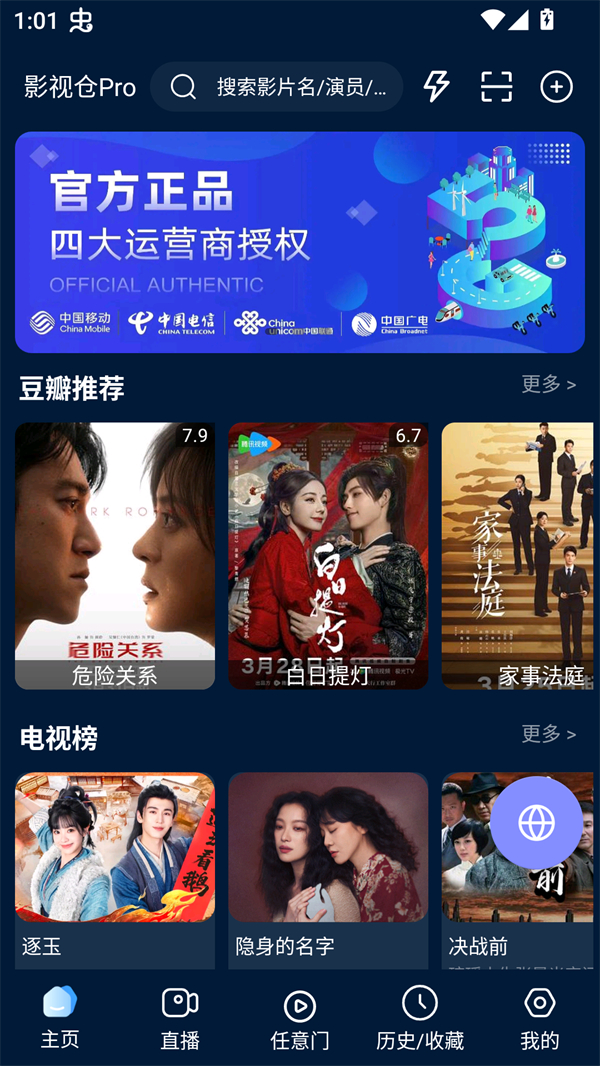
Task: Switch to the 直播 tab
Action: pos(180,1017)
